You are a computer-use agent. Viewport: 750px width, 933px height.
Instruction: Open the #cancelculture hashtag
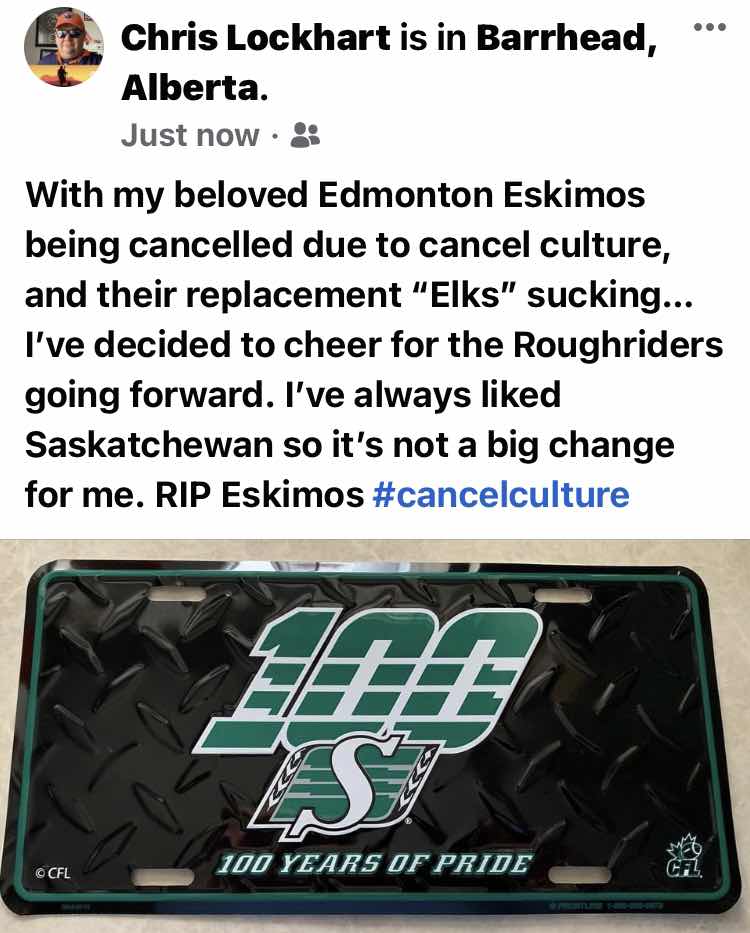tap(500, 494)
